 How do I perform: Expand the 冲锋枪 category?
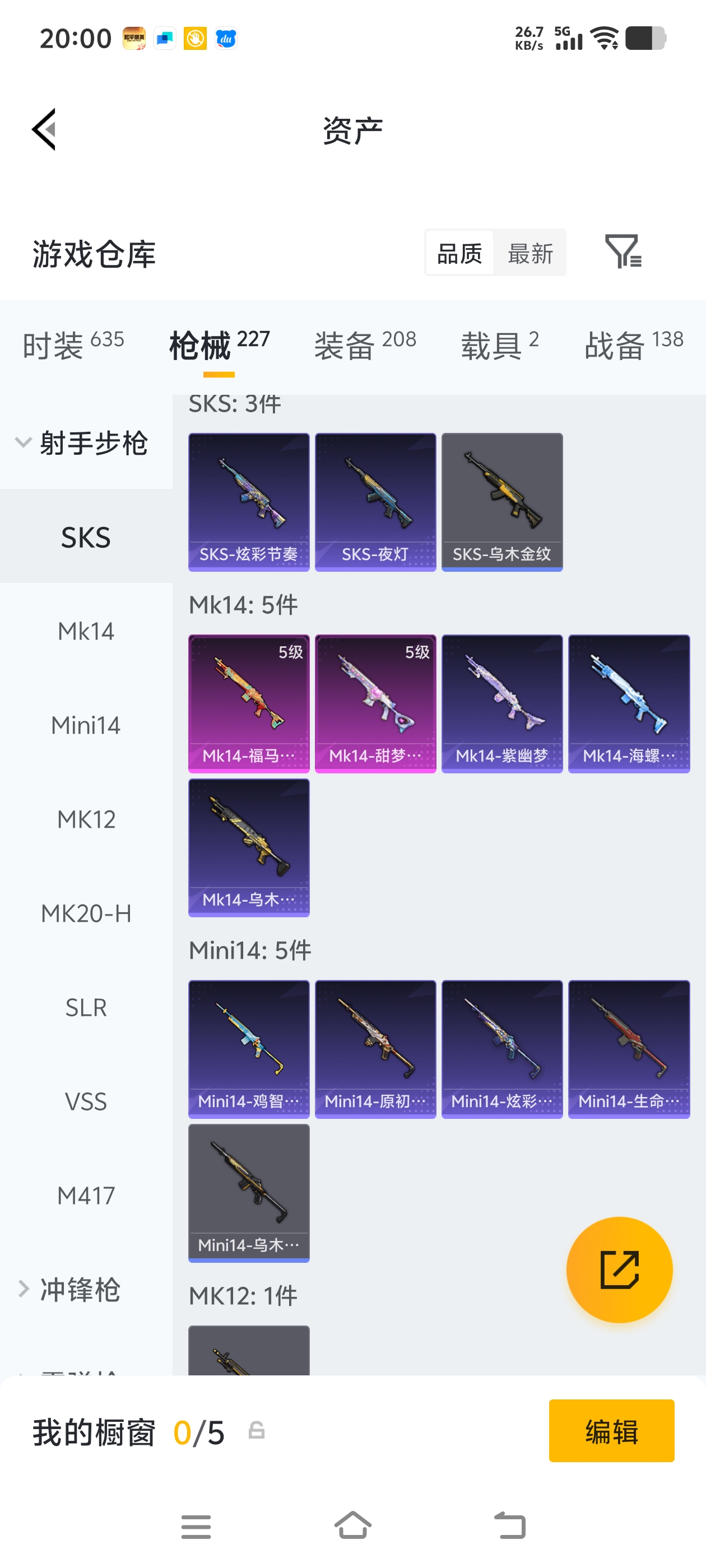[79, 1289]
